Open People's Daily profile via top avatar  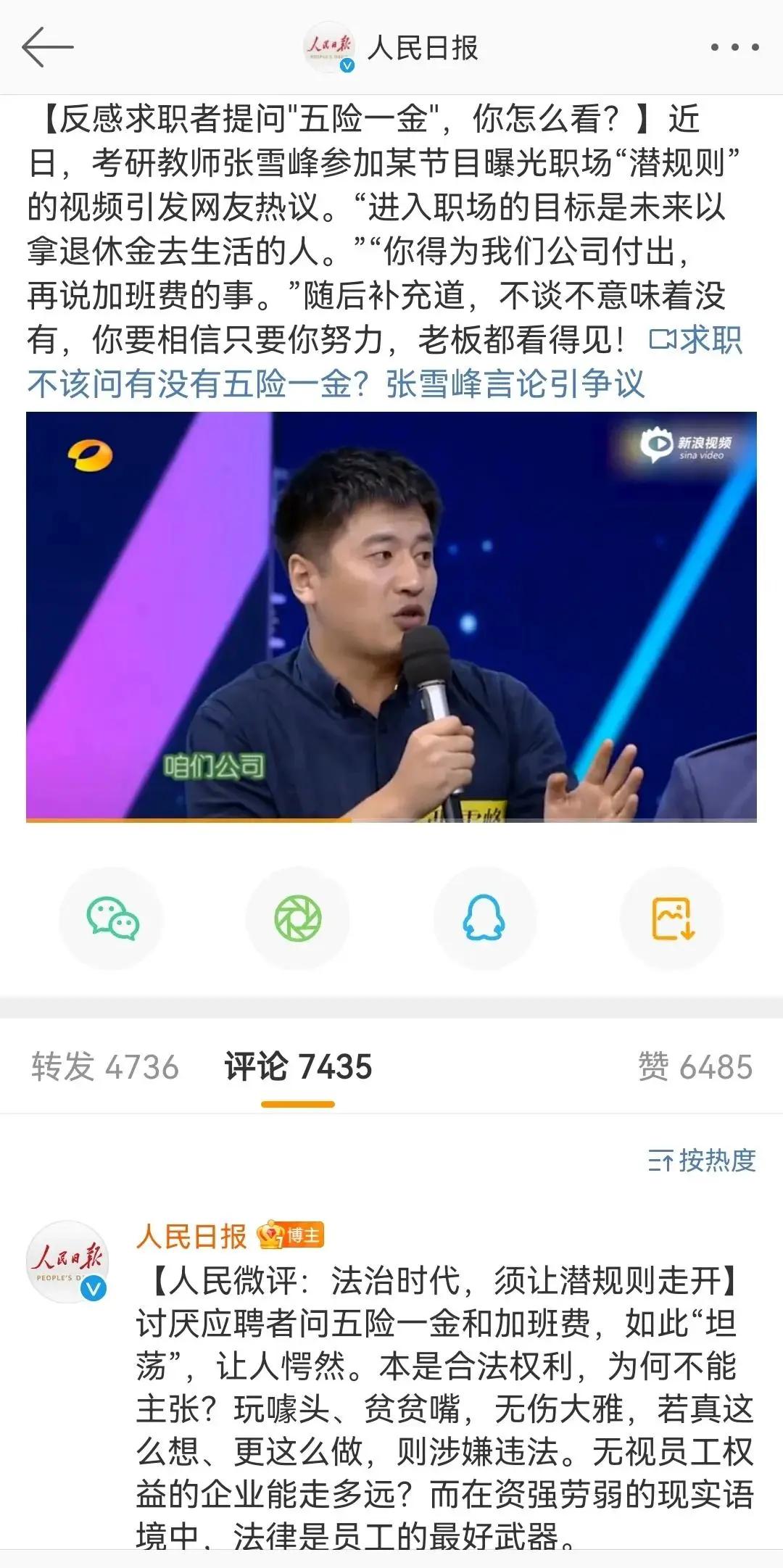(331, 45)
